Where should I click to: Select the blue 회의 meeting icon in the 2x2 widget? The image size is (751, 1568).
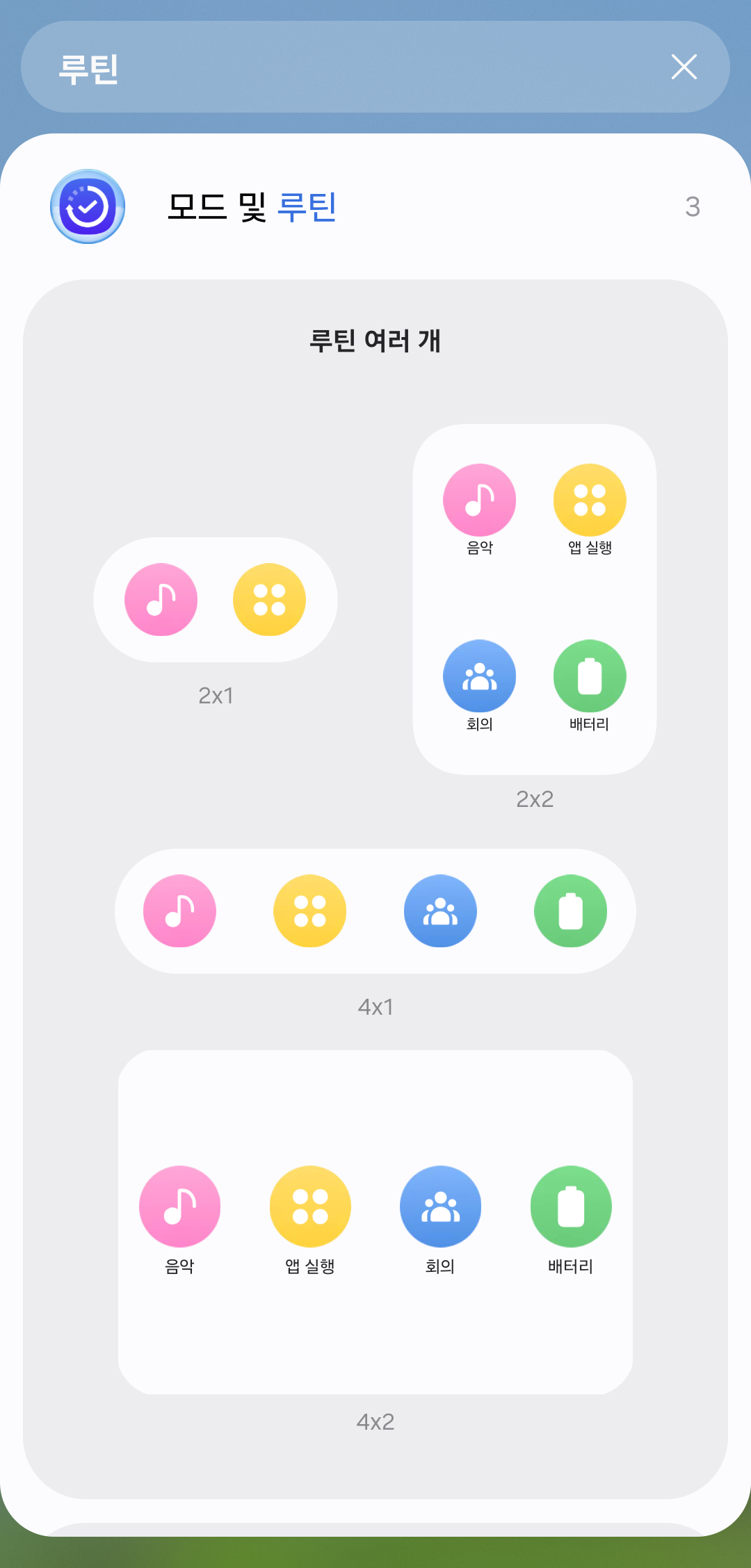[480, 676]
